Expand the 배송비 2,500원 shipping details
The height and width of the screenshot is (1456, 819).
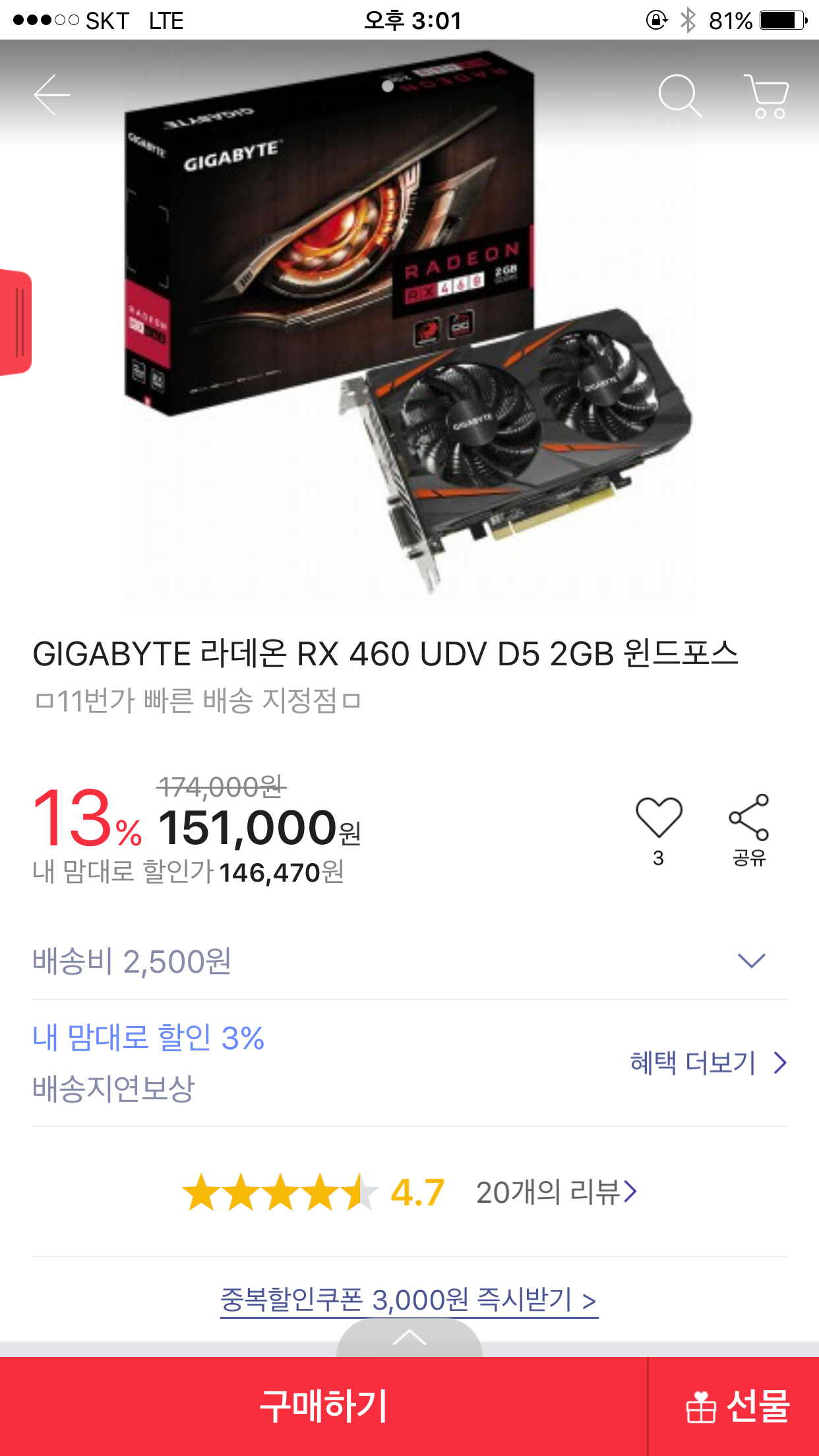pos(409,961)
